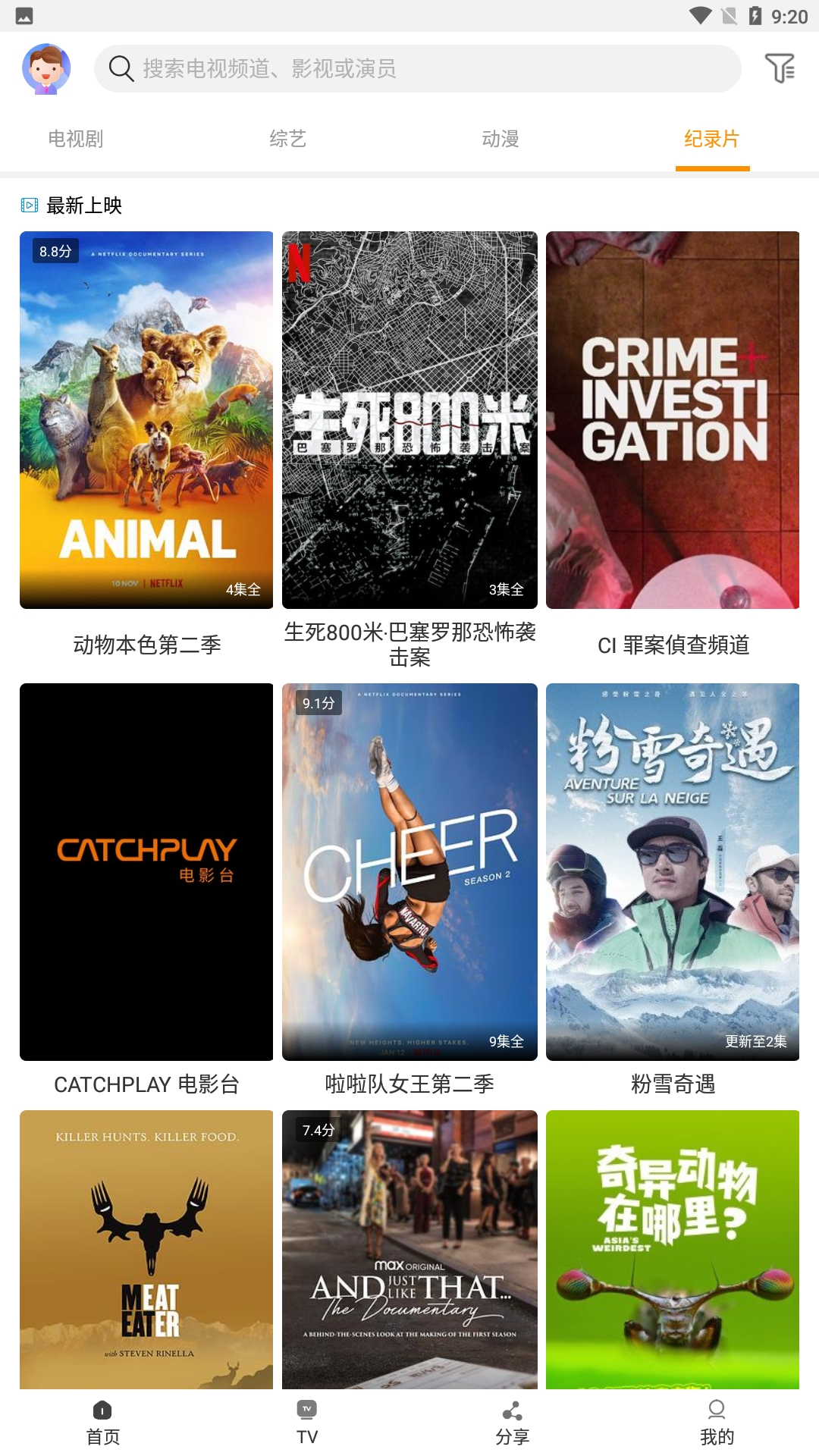Screen dimensions: 819x1456
Task: Open CI 罪案偵查頻道 channel
Action: pos(672,419)
